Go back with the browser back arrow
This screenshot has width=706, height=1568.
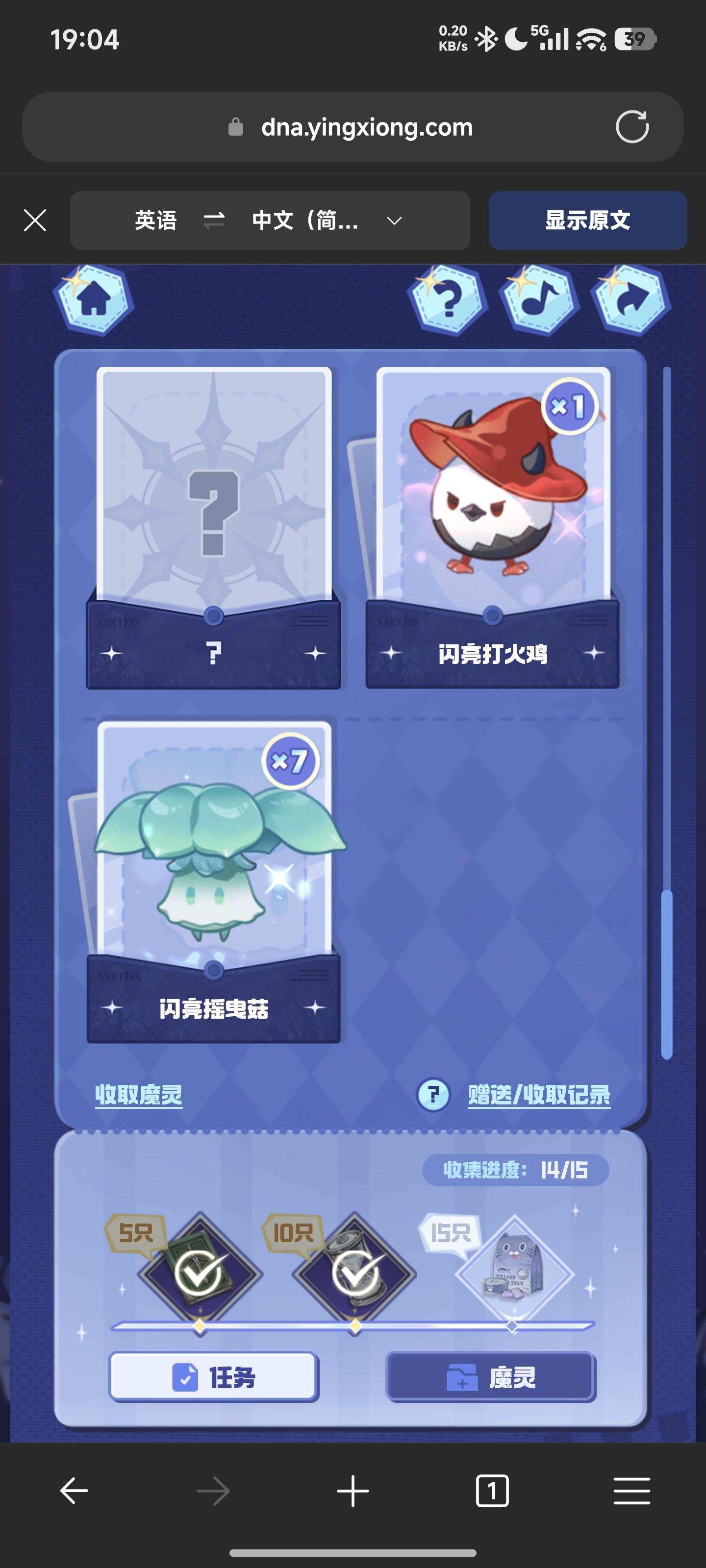pos(75,1491)
